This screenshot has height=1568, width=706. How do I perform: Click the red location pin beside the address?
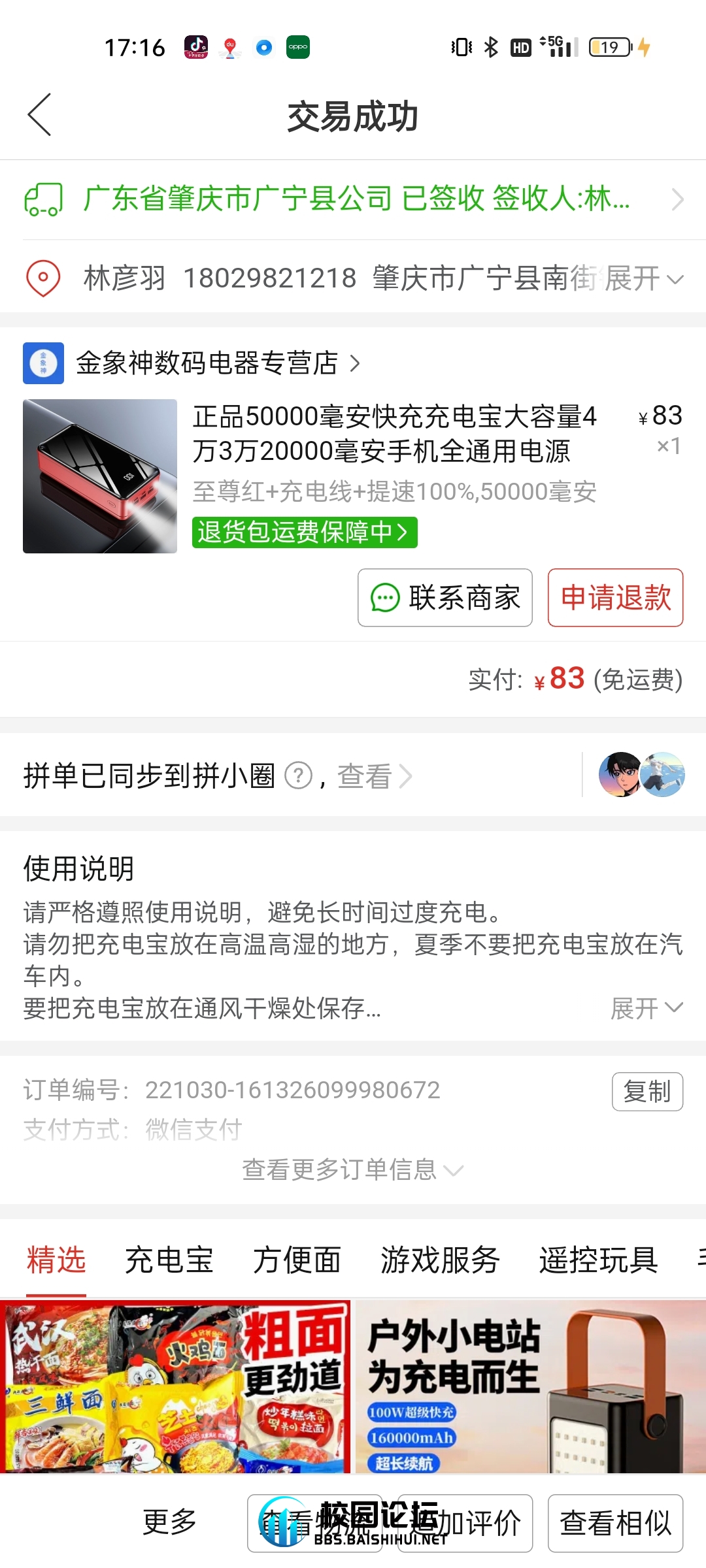click(43, 279)
